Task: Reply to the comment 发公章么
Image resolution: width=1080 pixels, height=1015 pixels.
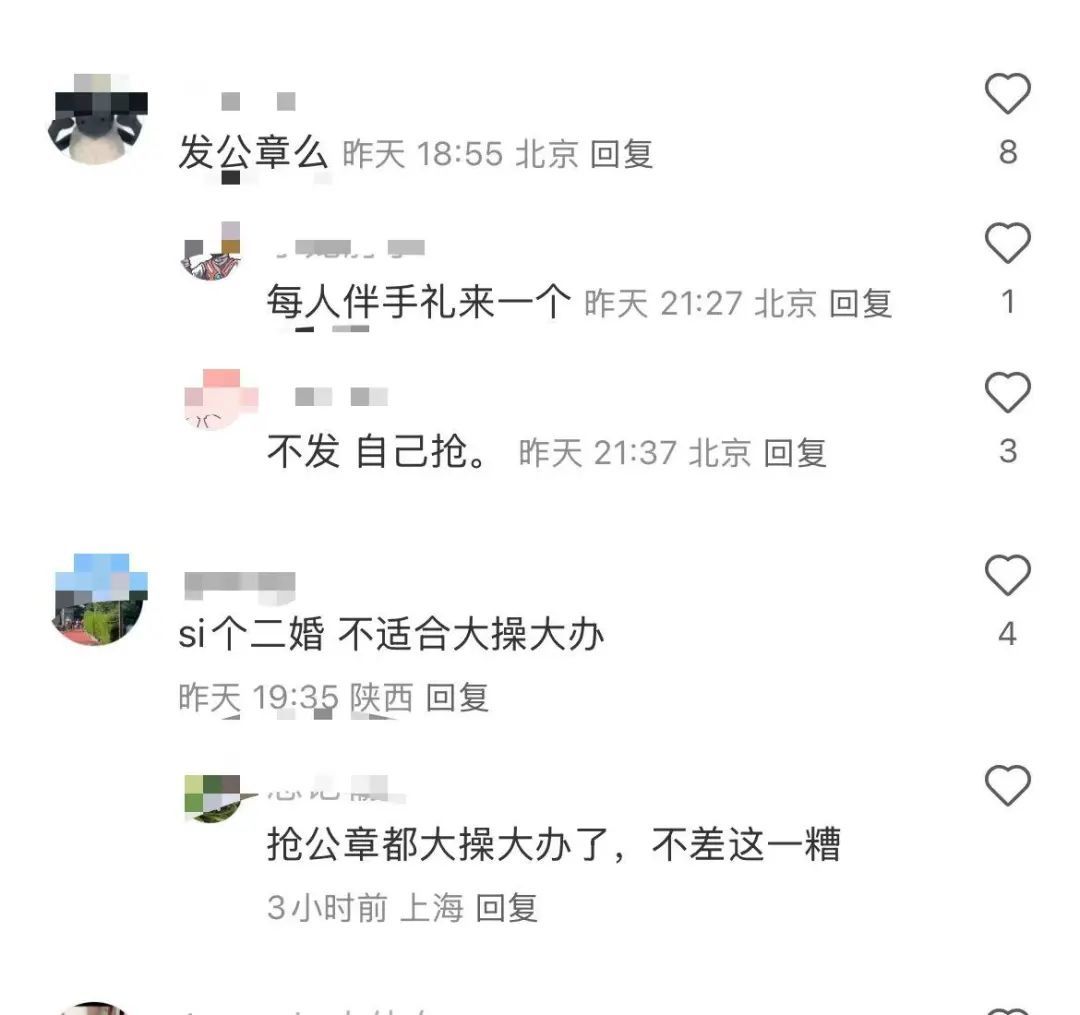Action: (x=621, y=154)
